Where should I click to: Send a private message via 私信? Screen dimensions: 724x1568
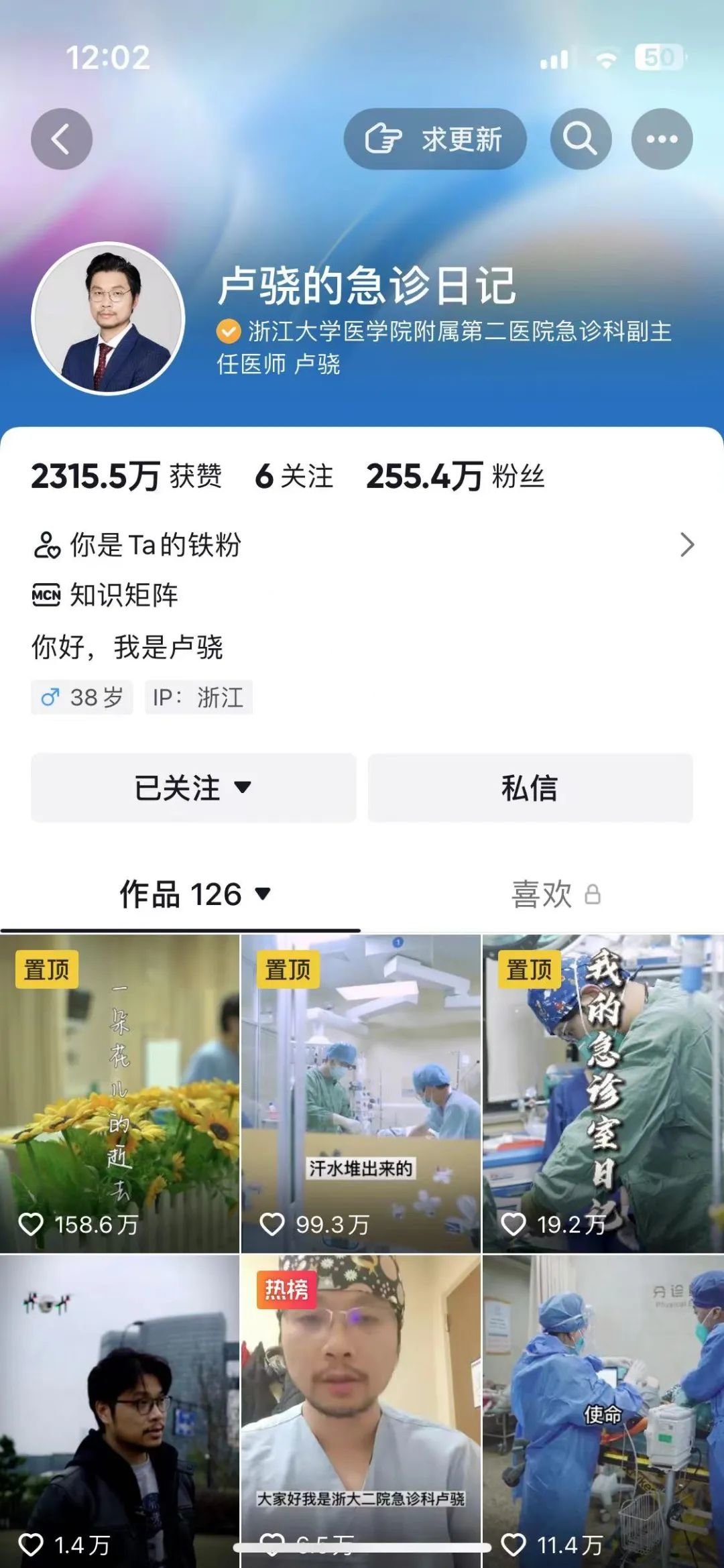pos(530,788)
